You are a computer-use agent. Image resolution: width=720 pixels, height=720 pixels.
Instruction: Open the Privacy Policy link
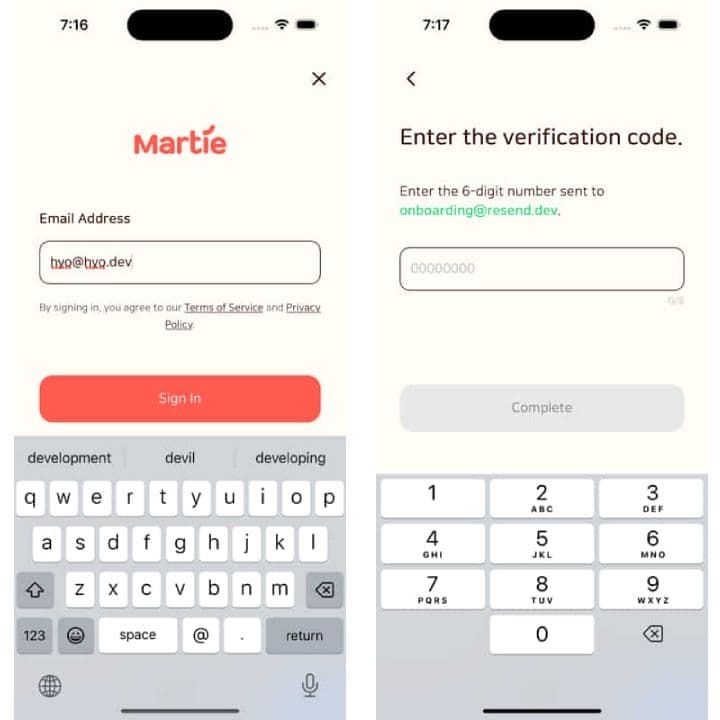click(303, 308)
